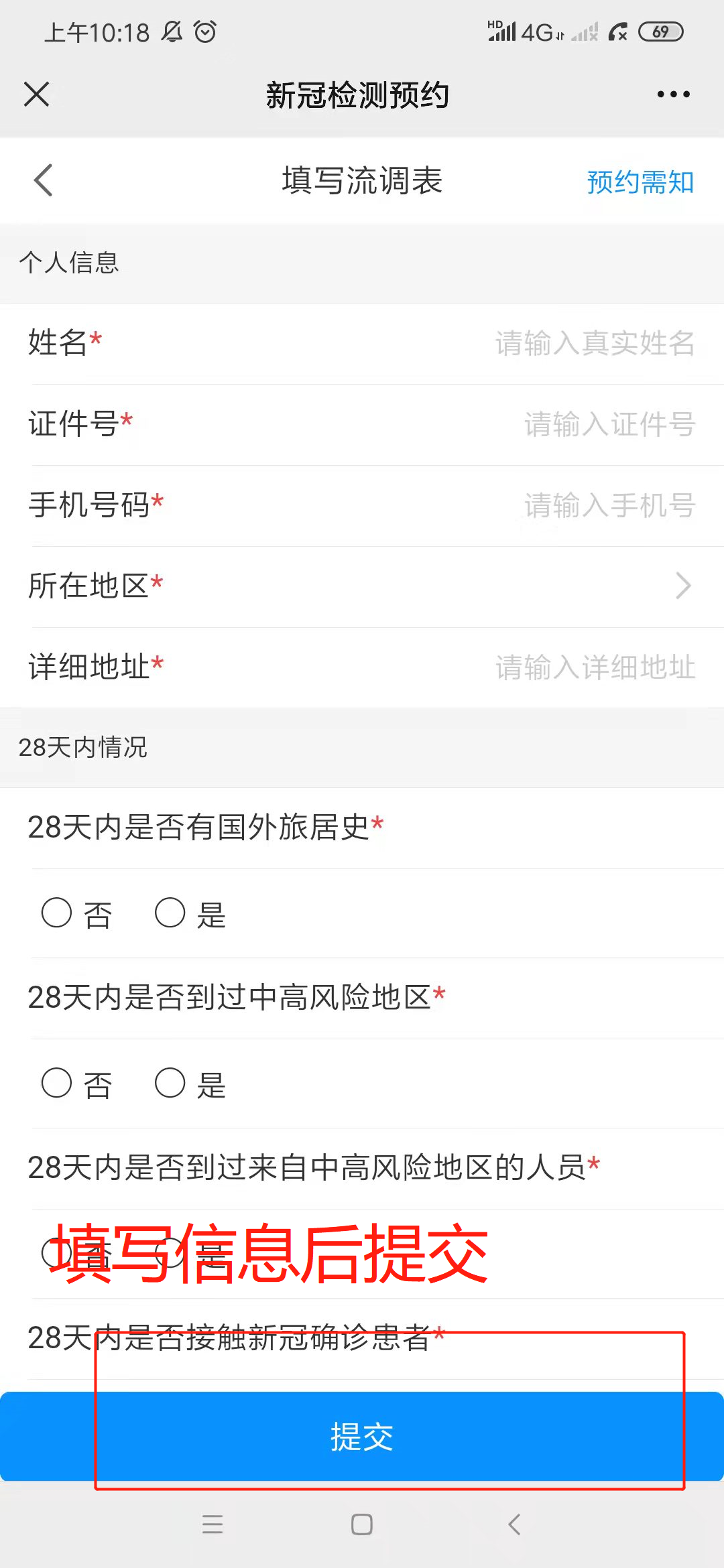Tap the navigation bar back button
724x1568 pixels.
(514, 1525)
